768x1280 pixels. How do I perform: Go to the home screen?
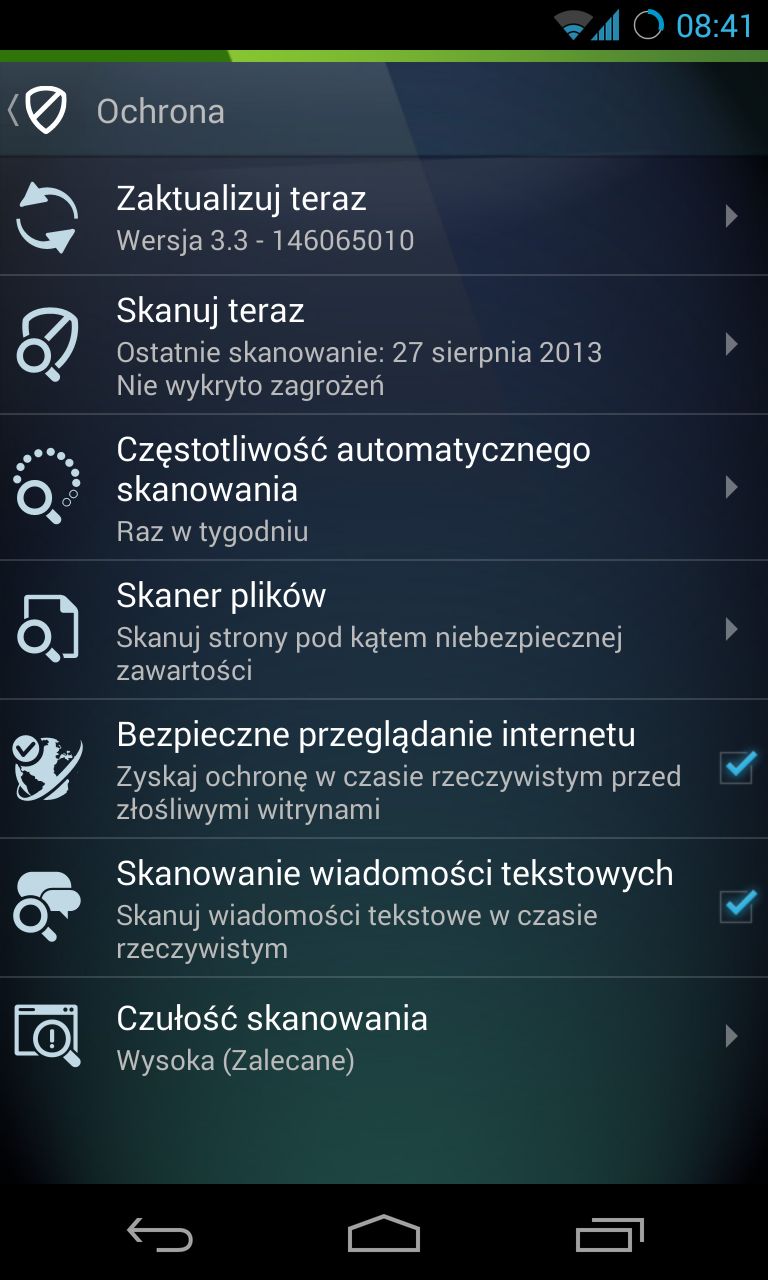(384, 1235)
